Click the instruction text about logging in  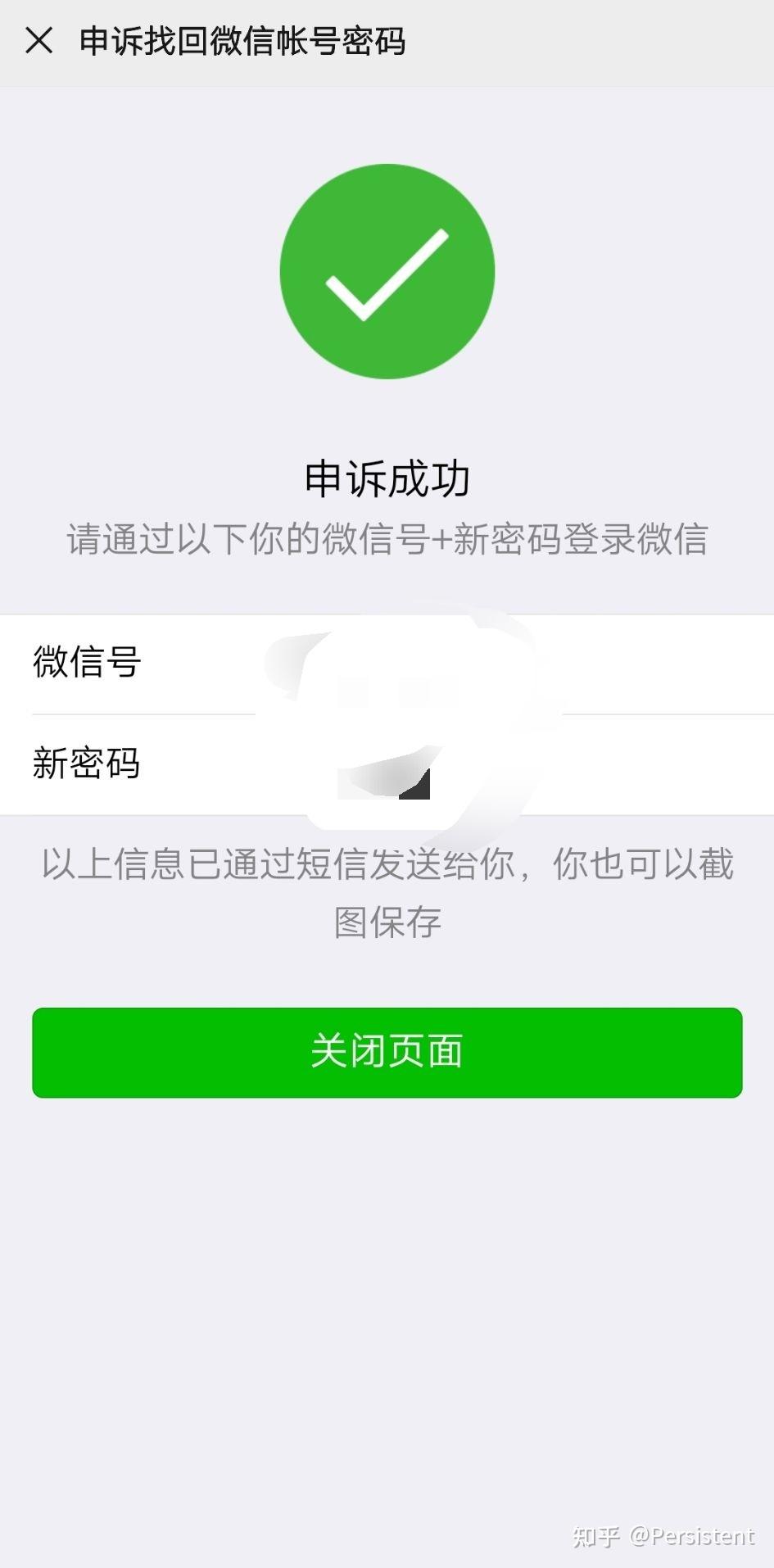pyautogui.click(x=387, y=539)
